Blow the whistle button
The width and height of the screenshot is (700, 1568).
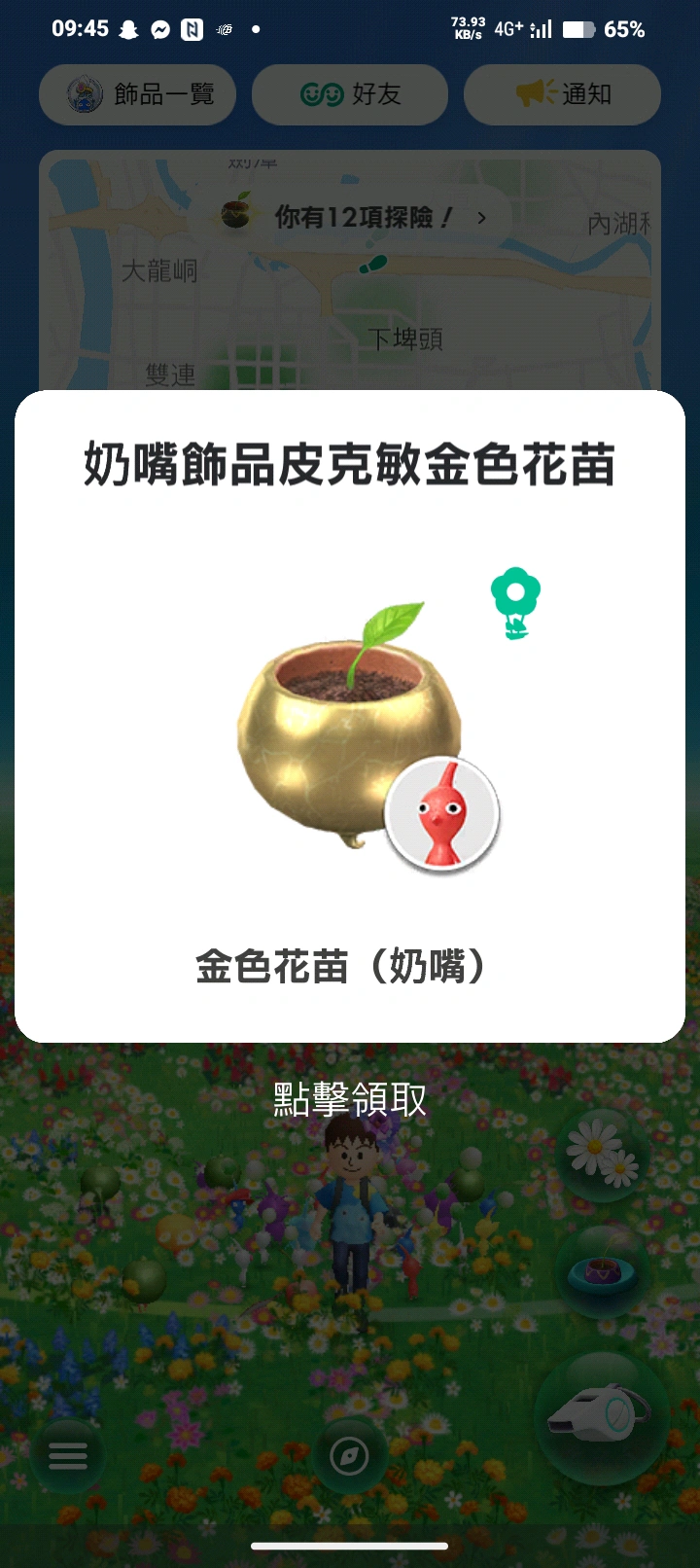(600, 1418)
